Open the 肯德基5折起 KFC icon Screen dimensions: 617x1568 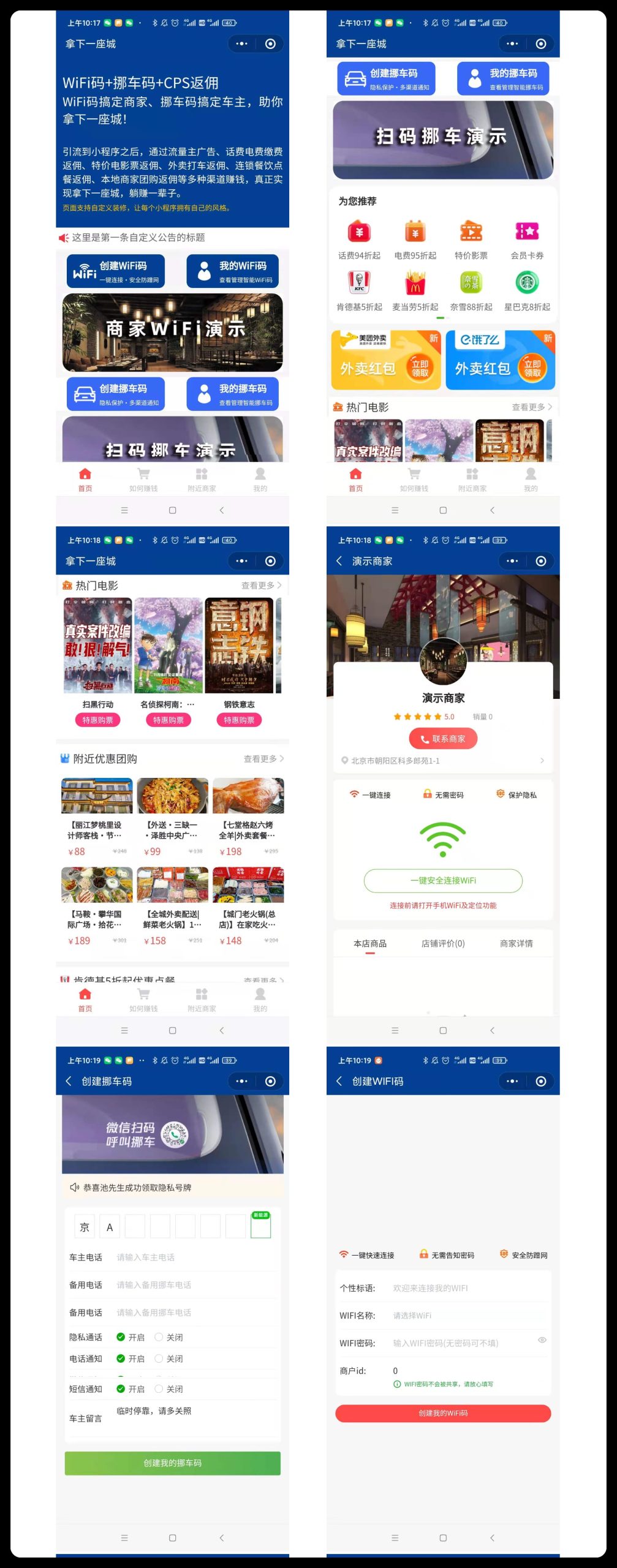coord(359,288)
